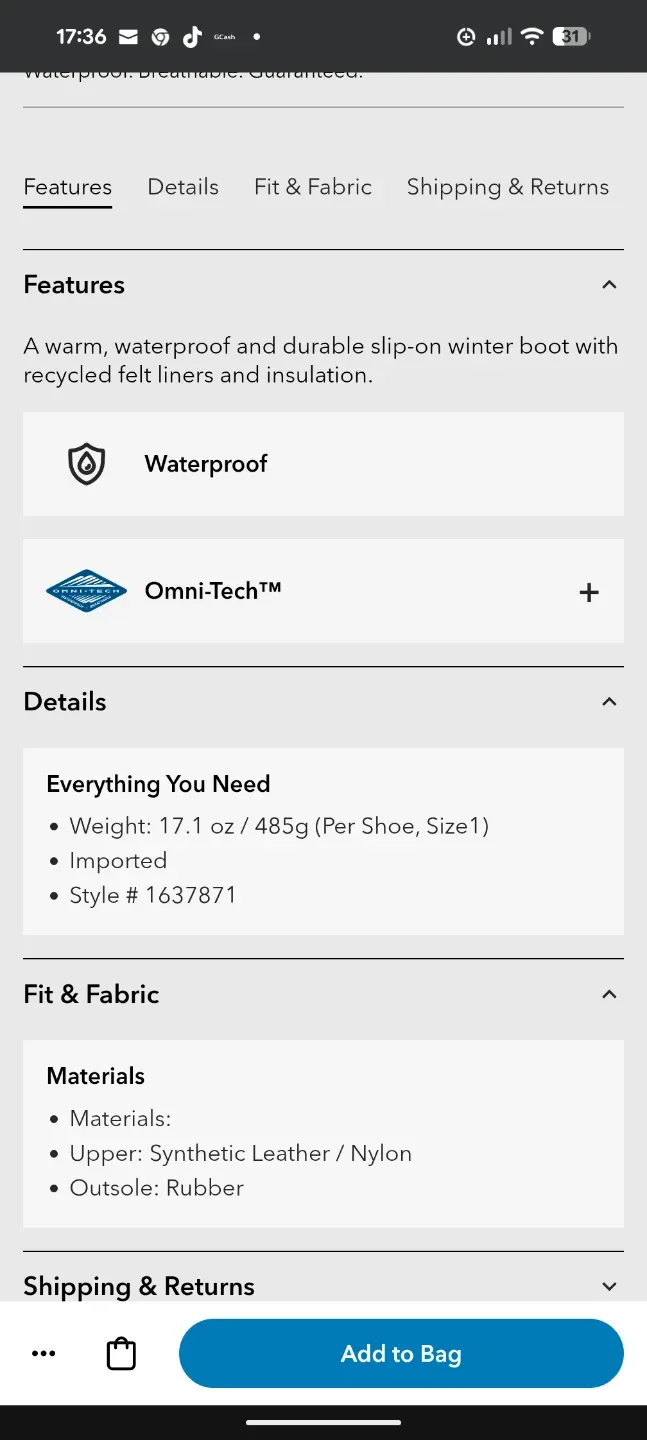This screenshot has height=1440, width=647.
Task: Open the three-dot more options menu
Action: click(44, 1354)
